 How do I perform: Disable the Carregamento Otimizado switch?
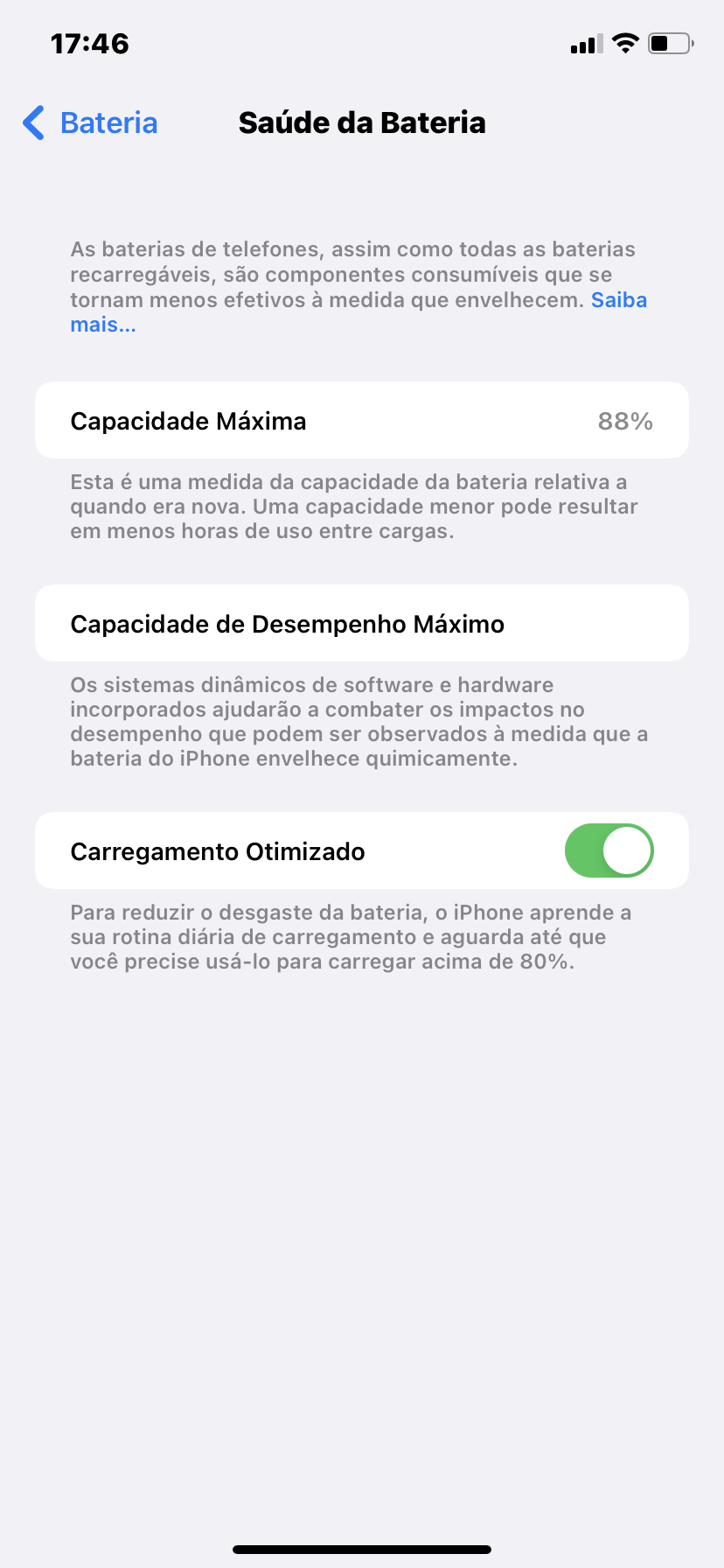[609, 850]
